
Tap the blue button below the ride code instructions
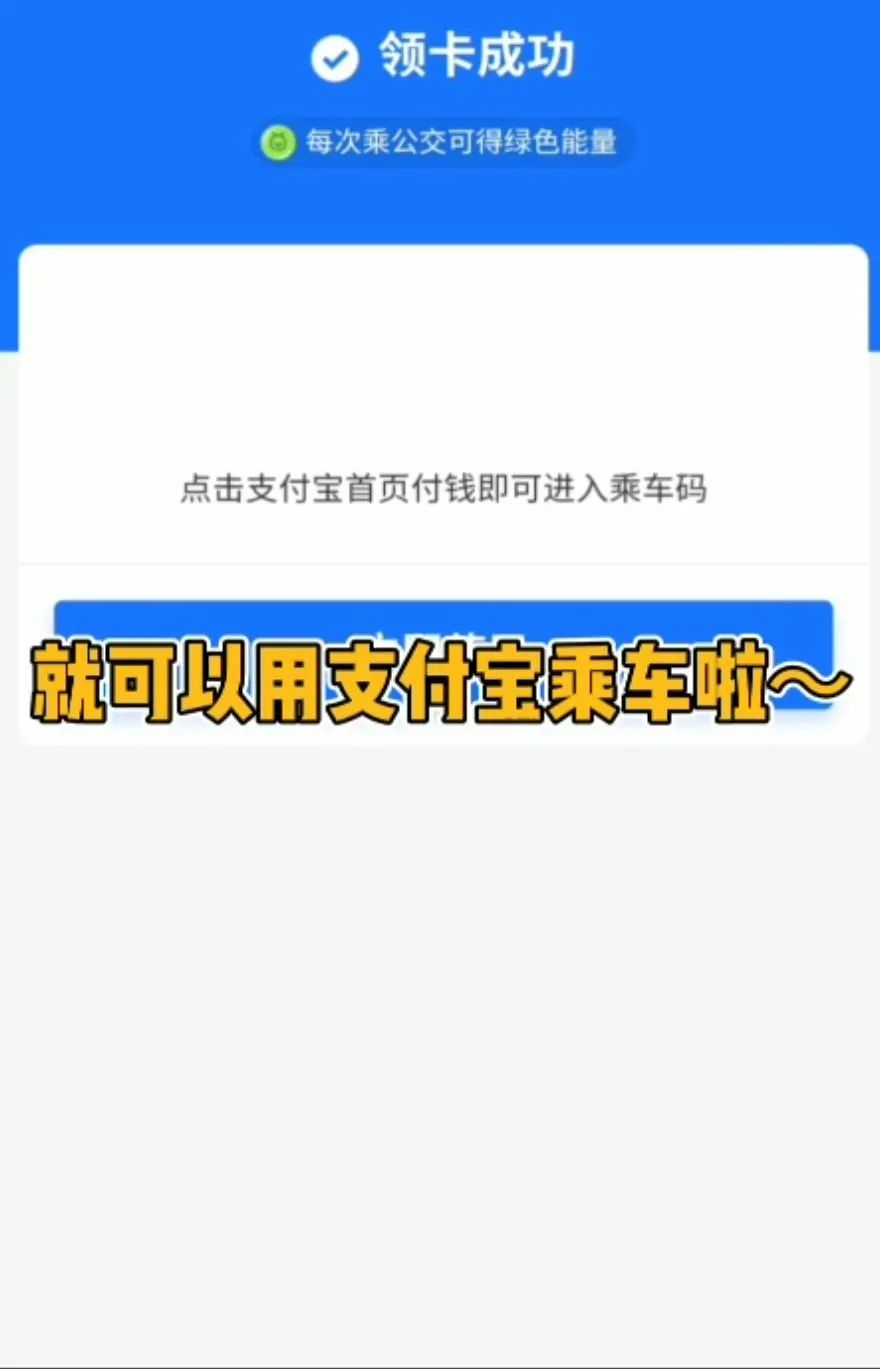point(443,654)
